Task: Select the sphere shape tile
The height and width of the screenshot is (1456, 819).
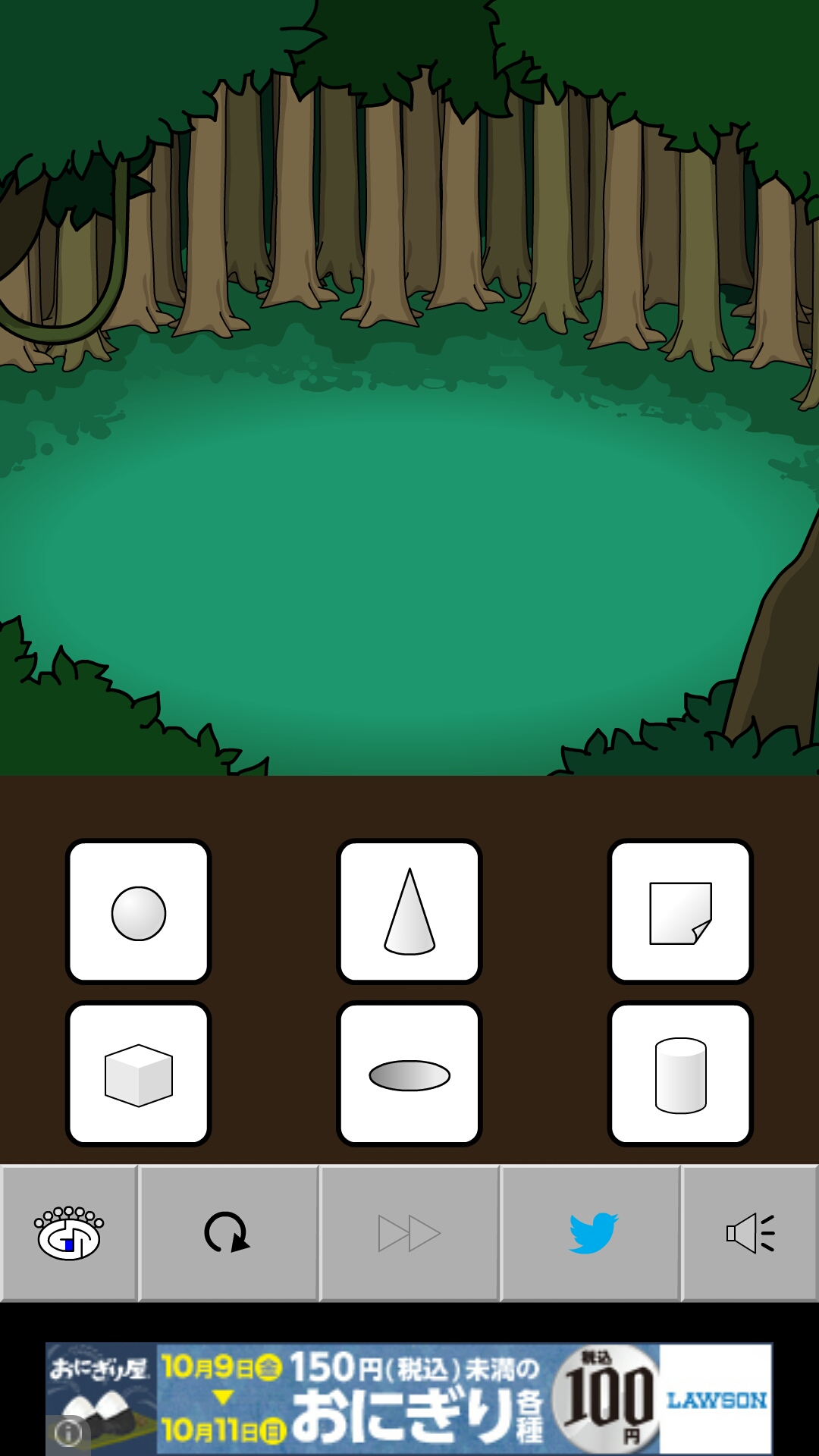Action: pos(139,912)
